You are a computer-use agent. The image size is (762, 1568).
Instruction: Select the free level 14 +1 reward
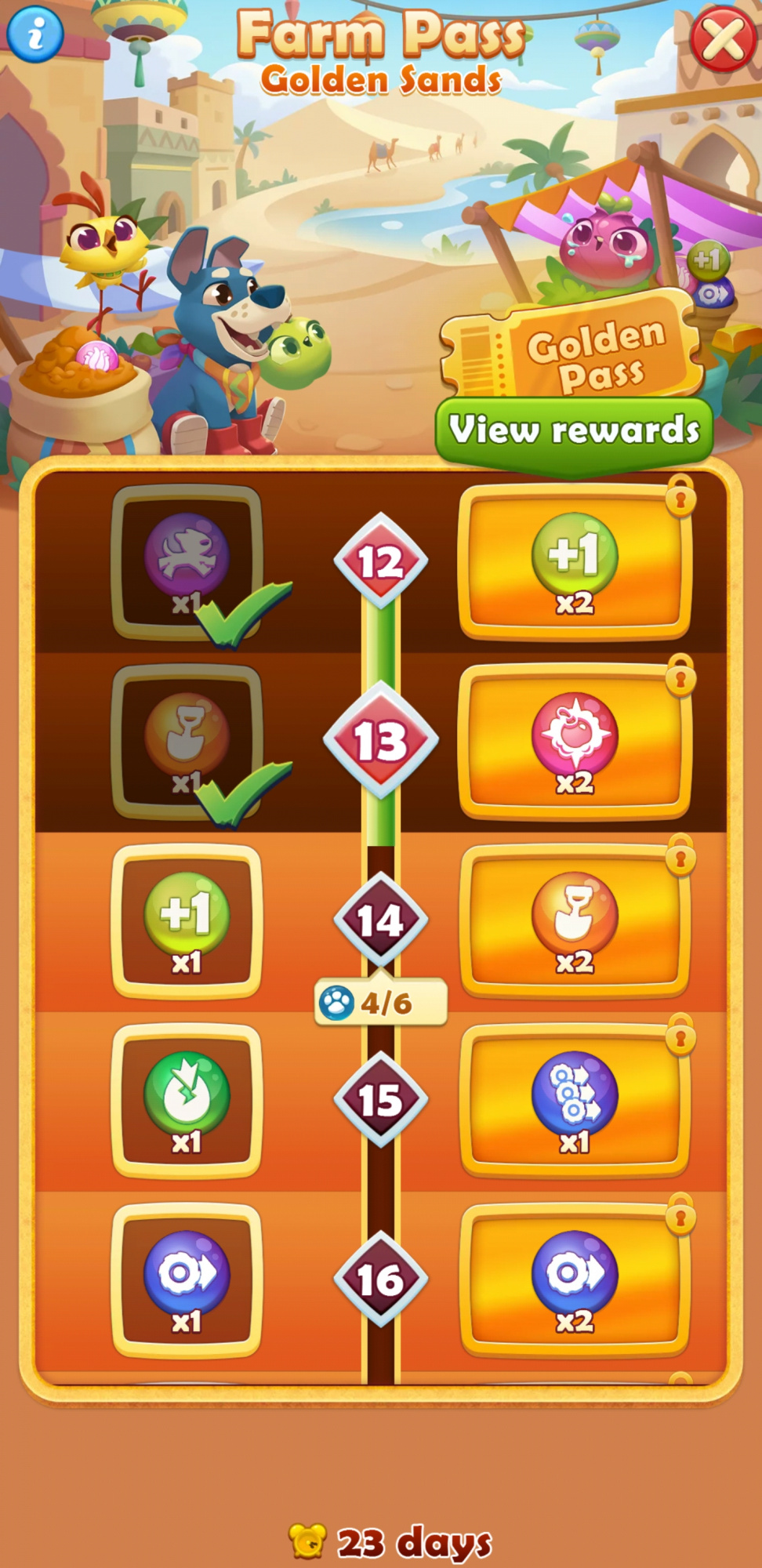click(187, 921)
